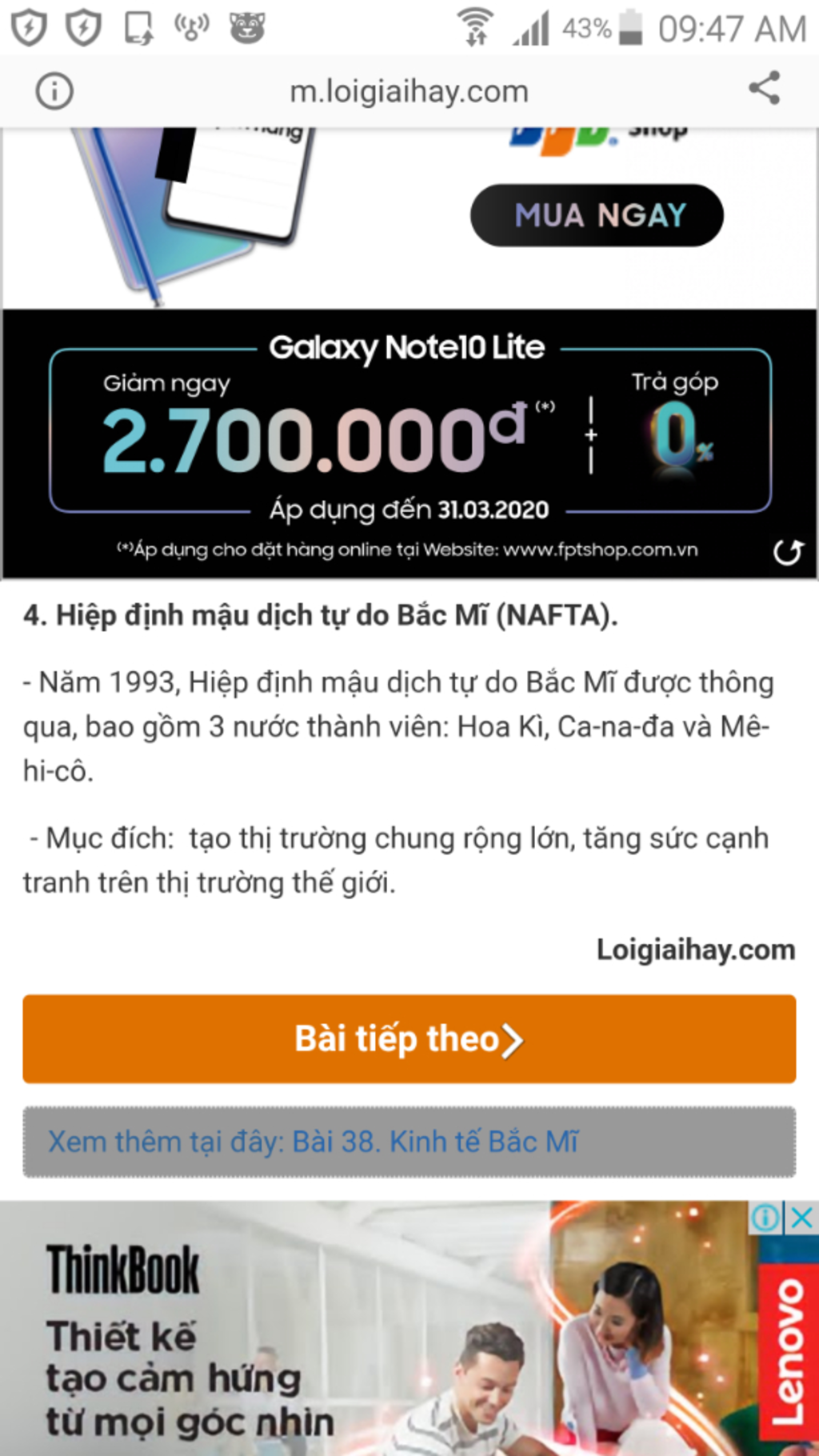Image resolution: width=819 pixels, height=1456 pixels.
Task: Go to Bài tiếp theo
Action: tap(409, 1039)
